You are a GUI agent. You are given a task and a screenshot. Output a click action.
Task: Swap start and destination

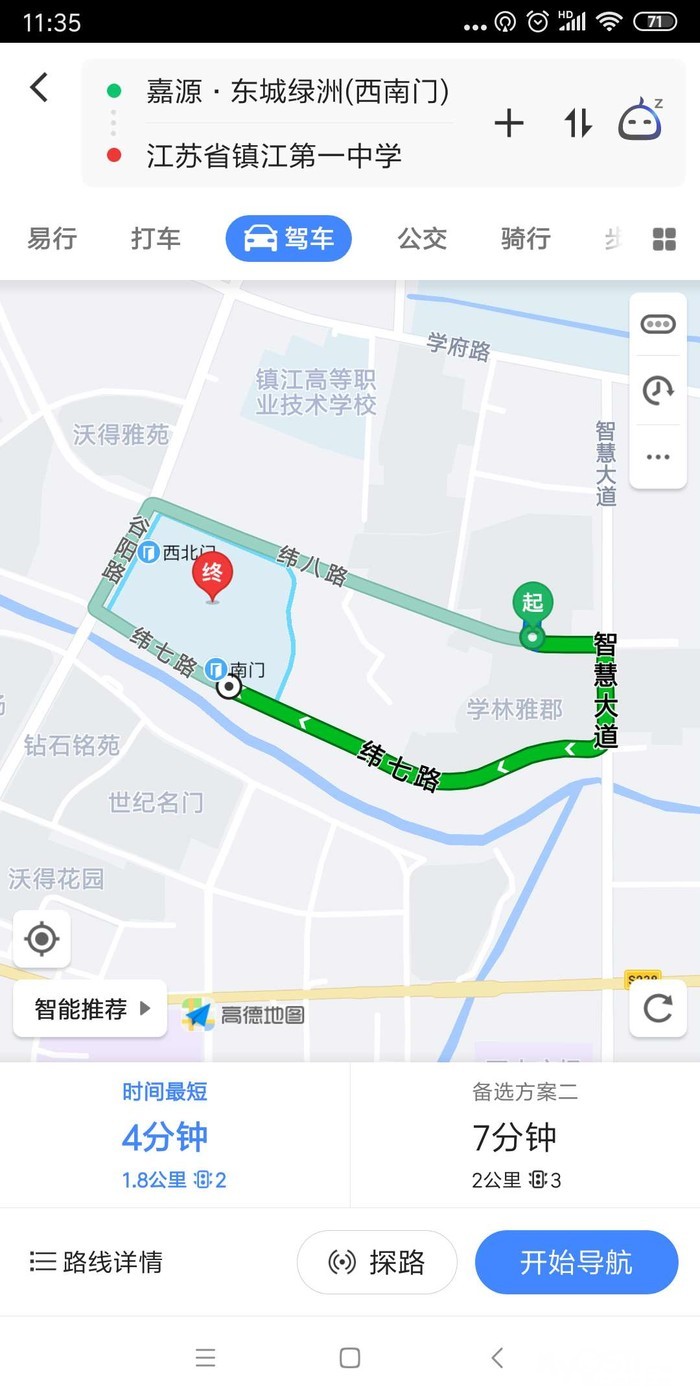point(578,123)
